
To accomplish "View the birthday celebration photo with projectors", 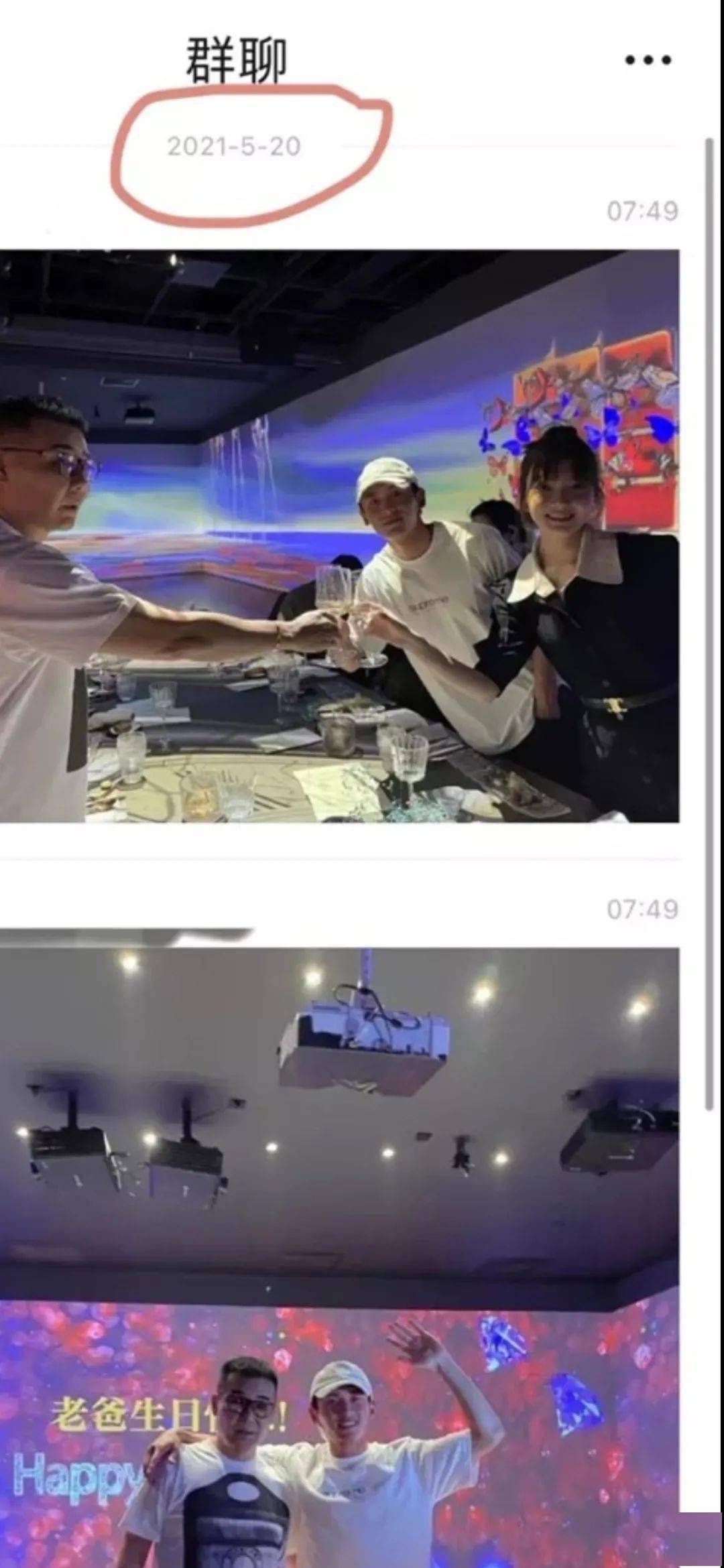I will pos(339,1253).
